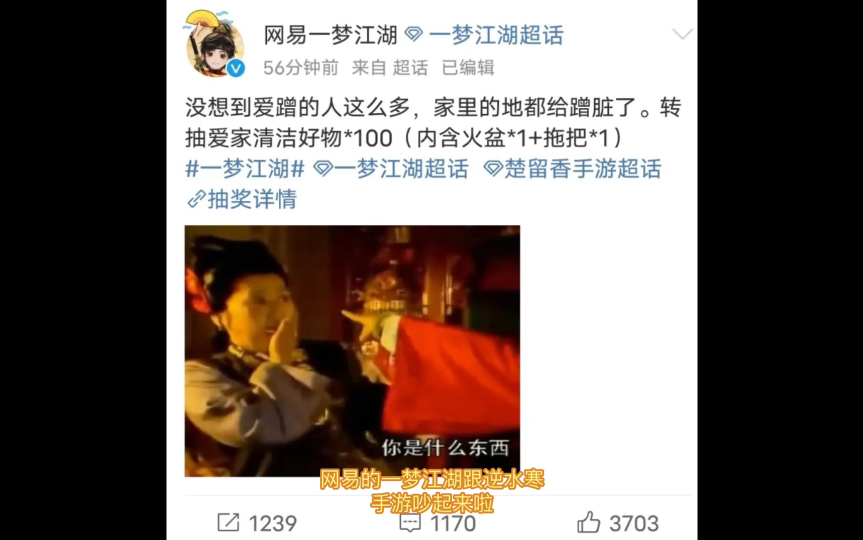View the 抽奖详情 lottery details
This screenshot has height=540, width=864.
[241, 199]
